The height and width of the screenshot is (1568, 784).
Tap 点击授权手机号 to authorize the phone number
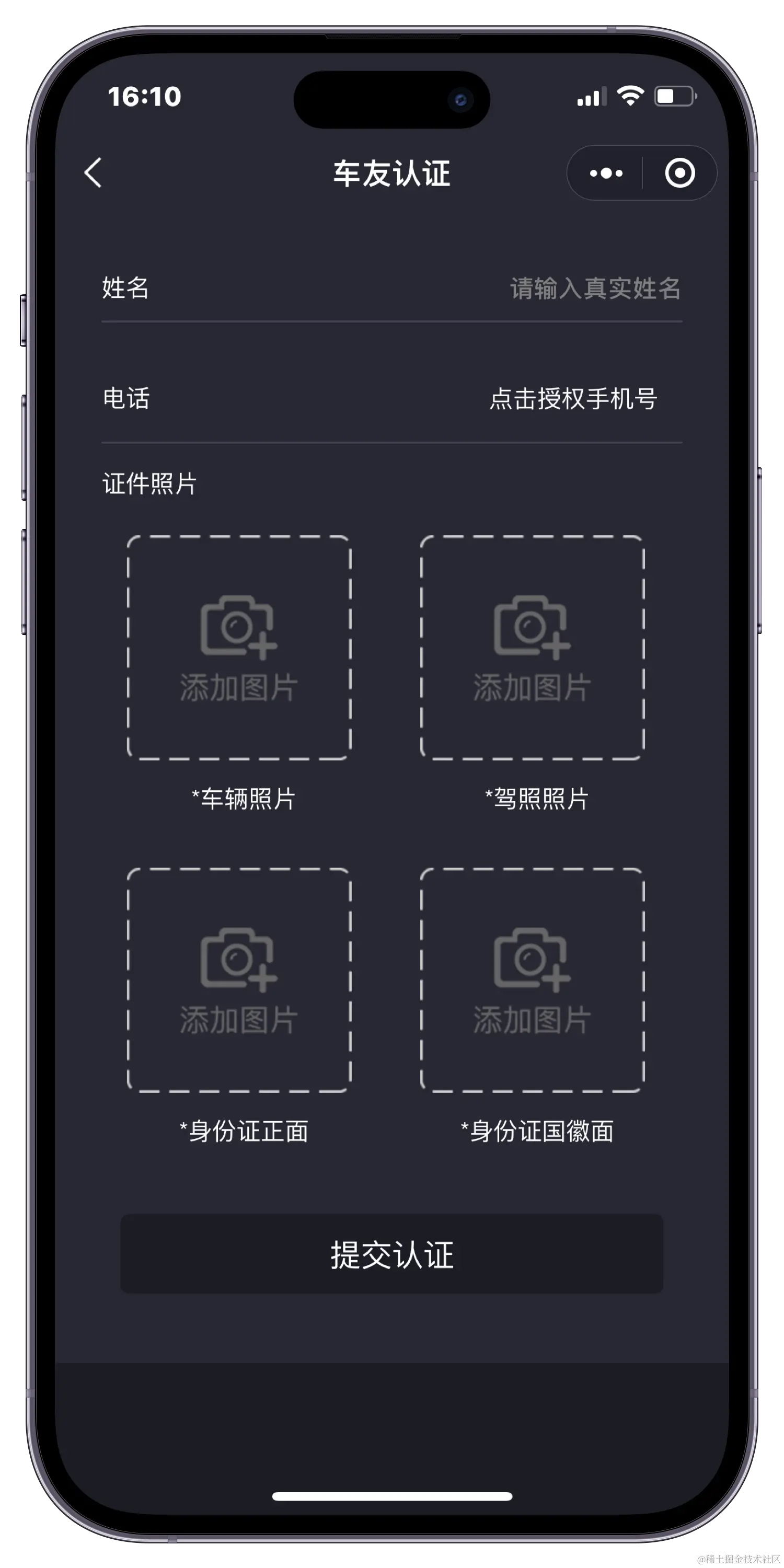573,399
